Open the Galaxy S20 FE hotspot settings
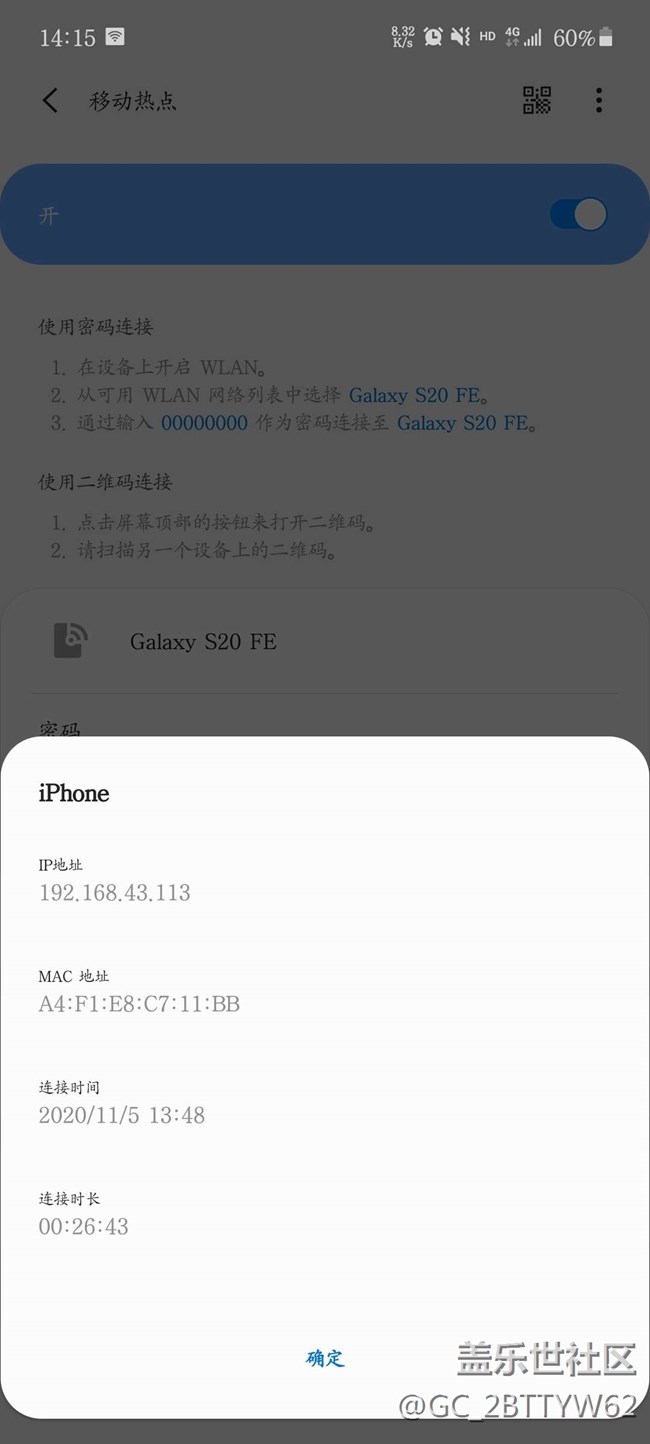Image resolution: width=650 pixels, height=1444 pixels. point(203,642)
